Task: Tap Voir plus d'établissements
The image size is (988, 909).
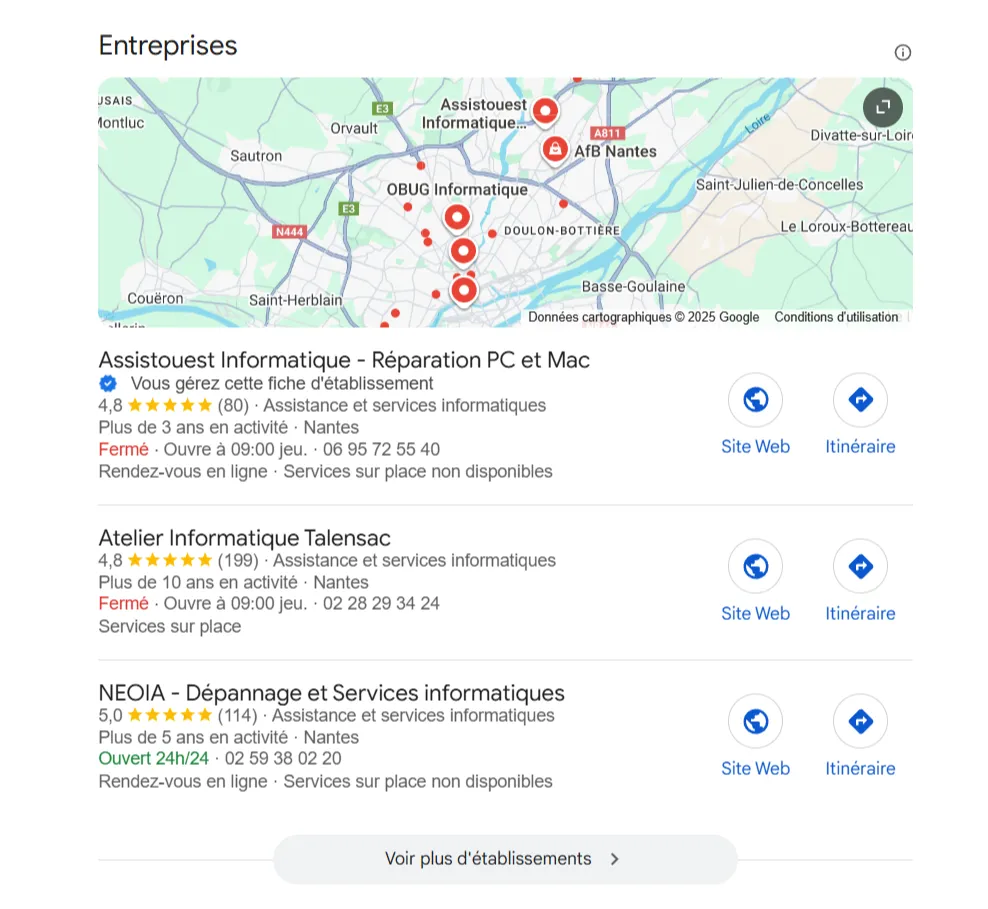Action: tap(504, 859)
